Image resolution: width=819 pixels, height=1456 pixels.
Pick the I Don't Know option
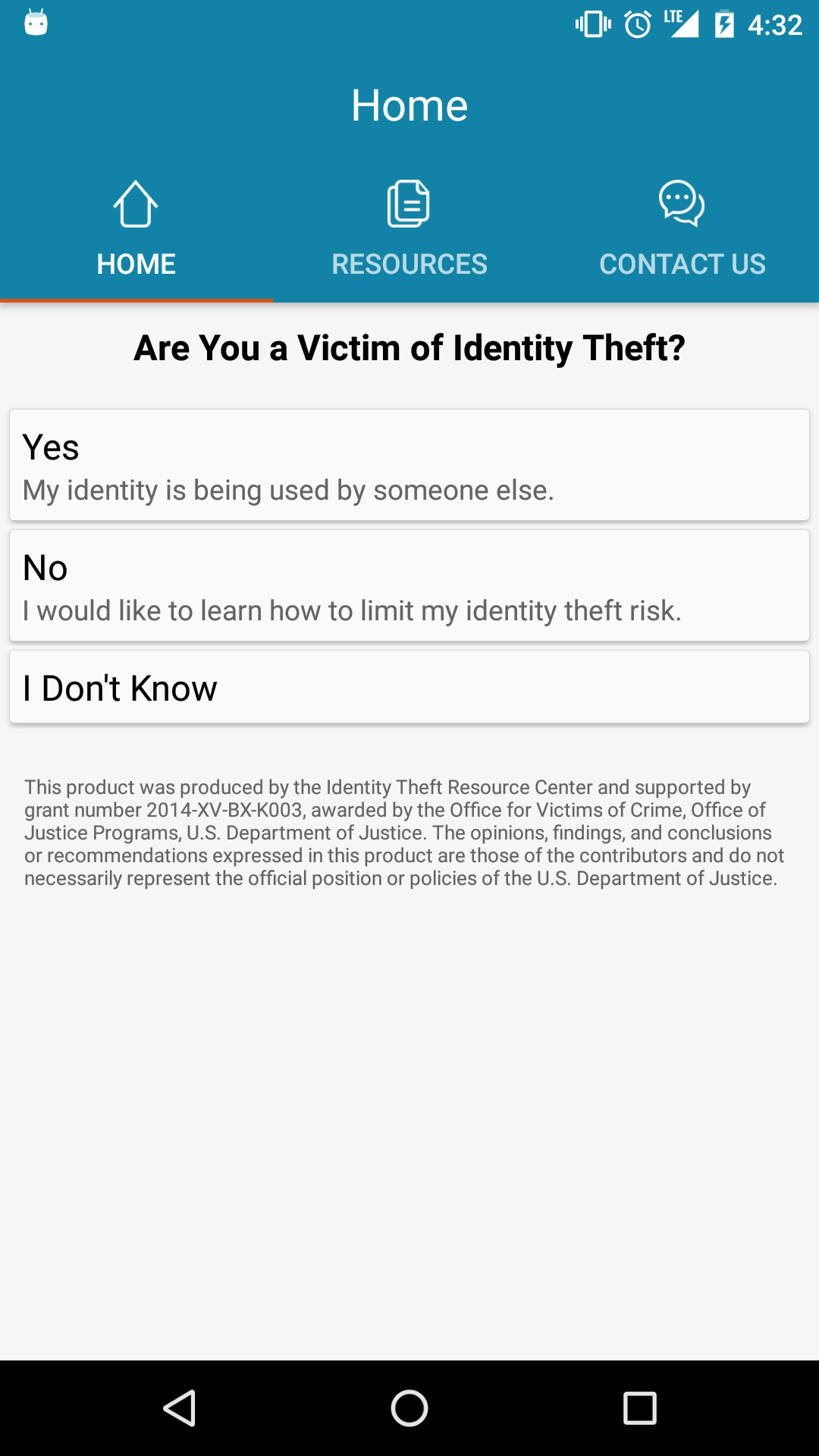[409, 687]
